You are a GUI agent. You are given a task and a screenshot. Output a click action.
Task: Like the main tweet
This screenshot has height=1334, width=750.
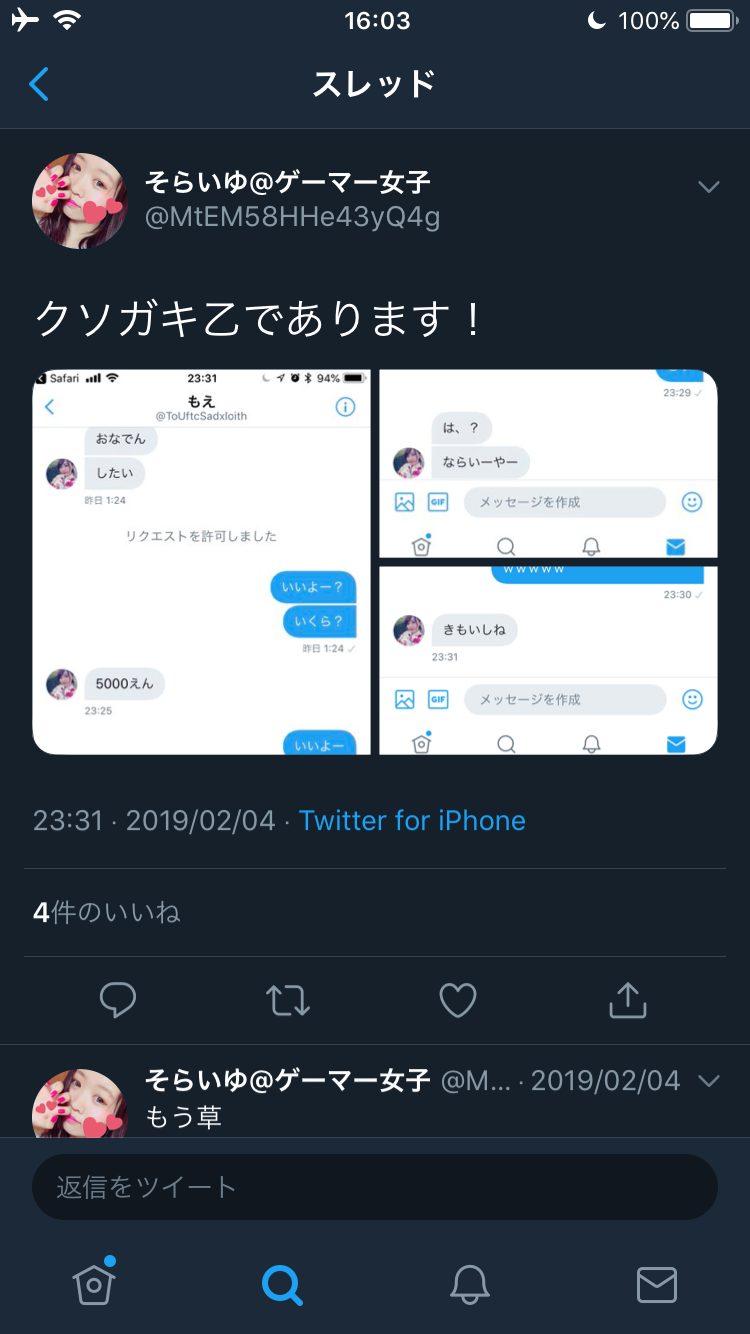458,999
